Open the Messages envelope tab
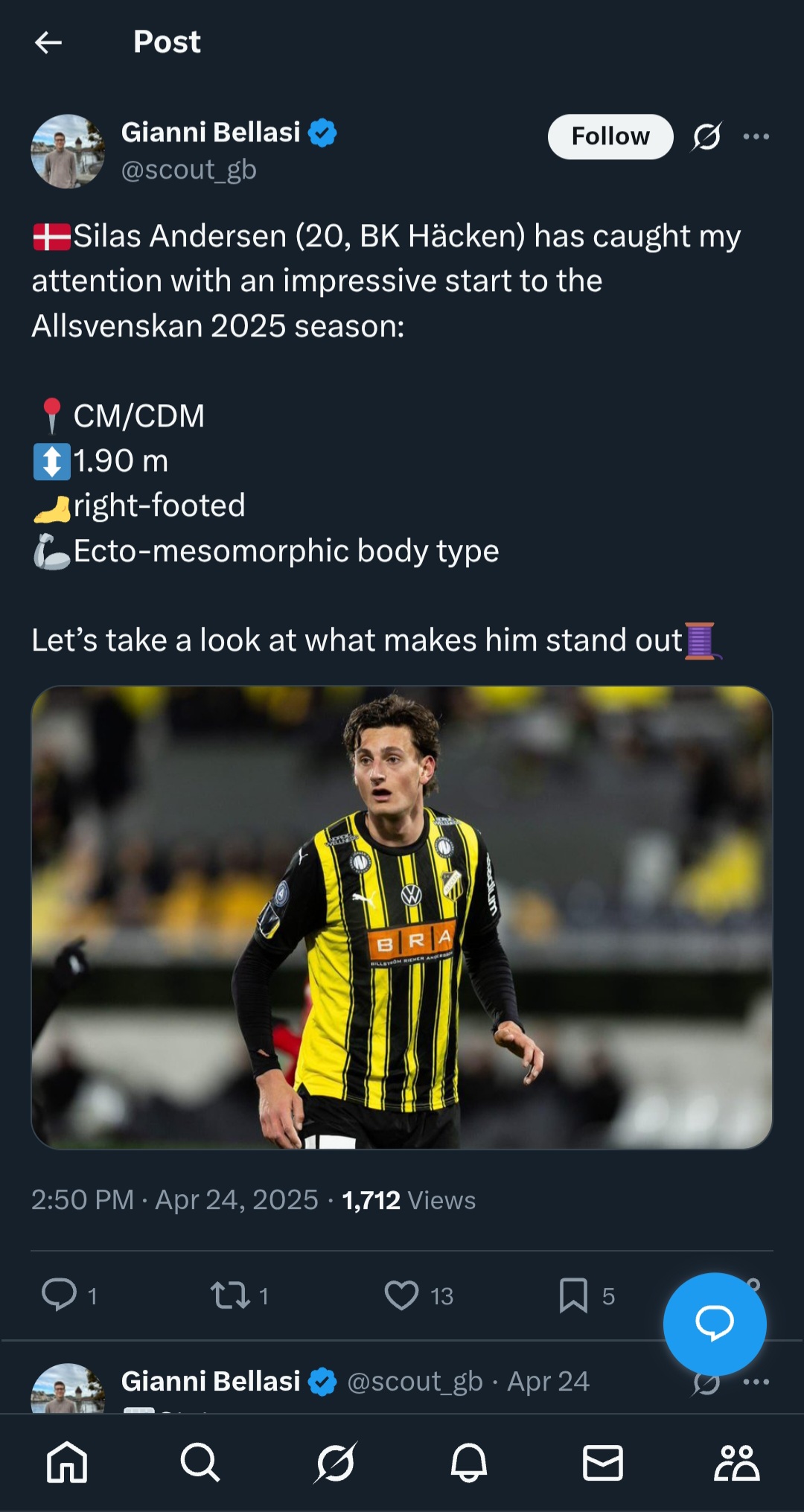804x1512 pixels. pos(603,1463)
